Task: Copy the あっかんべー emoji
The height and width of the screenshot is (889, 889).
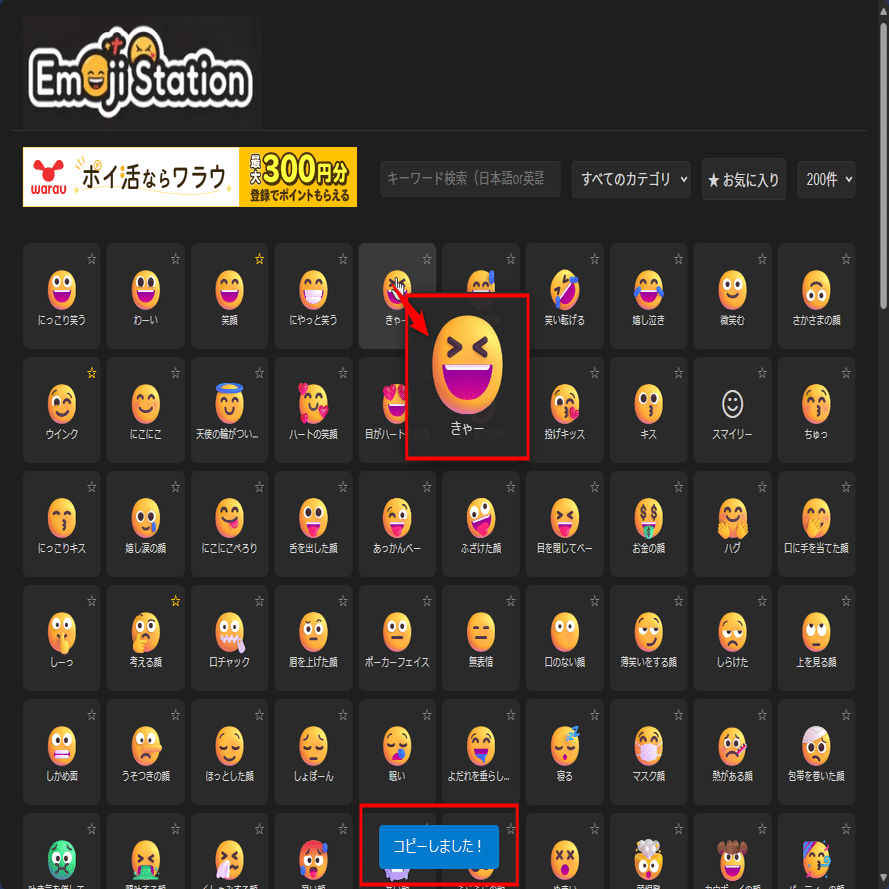Action: [397, 524]
